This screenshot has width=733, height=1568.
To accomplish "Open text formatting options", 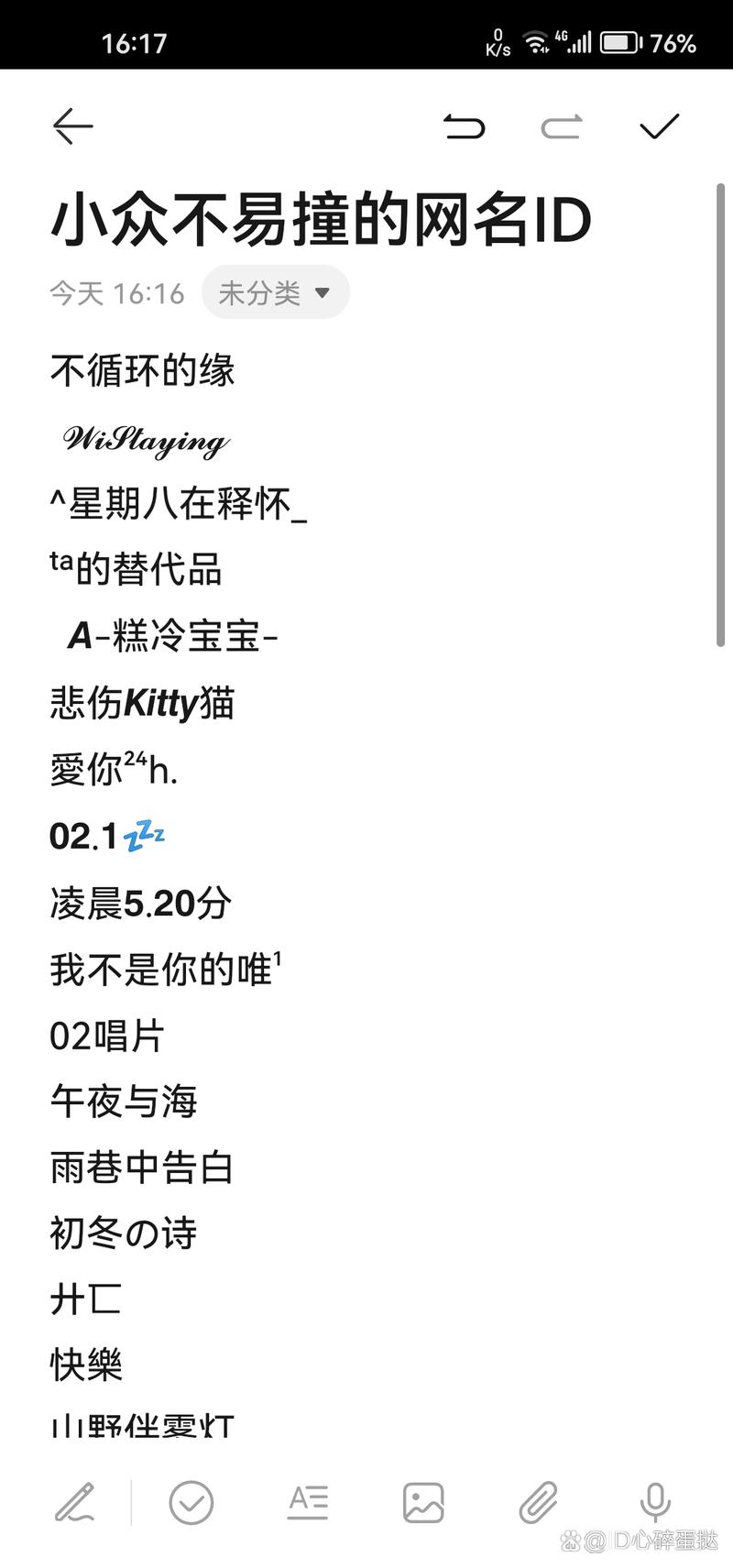I will tap(308, 1502).
